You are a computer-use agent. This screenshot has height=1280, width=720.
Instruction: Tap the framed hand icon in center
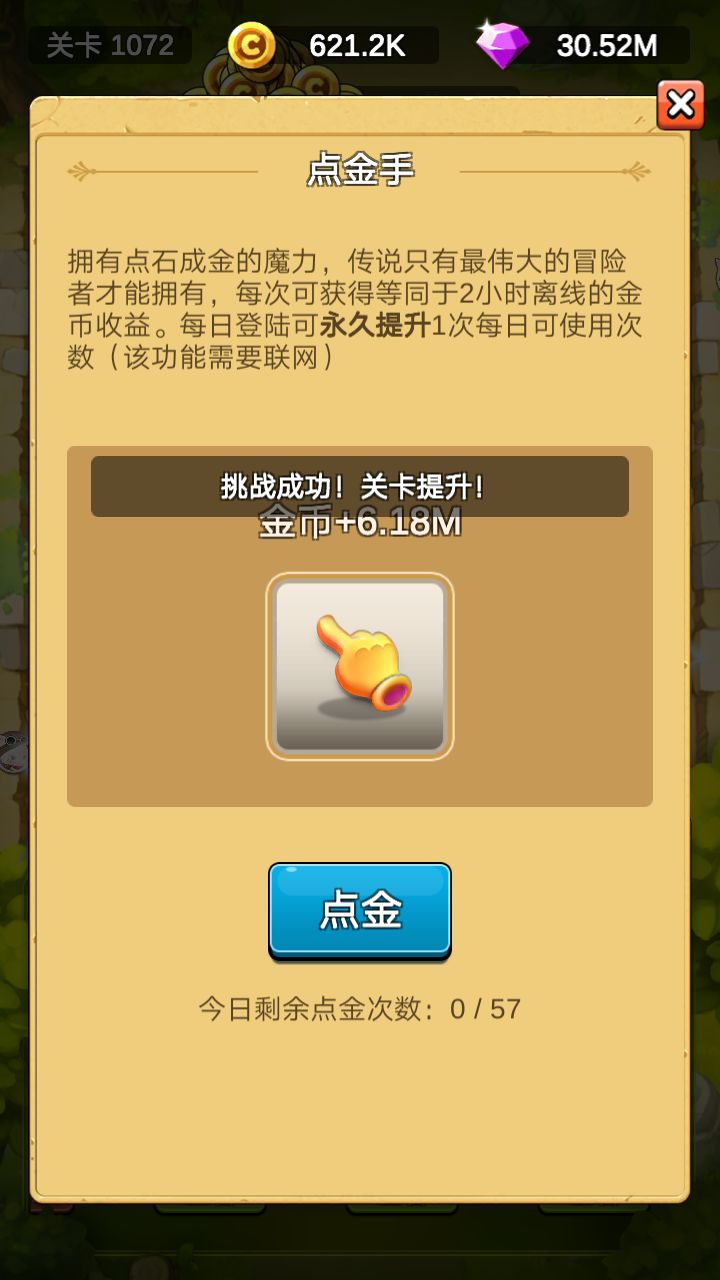pyautogui.click(x=358, y=663)
